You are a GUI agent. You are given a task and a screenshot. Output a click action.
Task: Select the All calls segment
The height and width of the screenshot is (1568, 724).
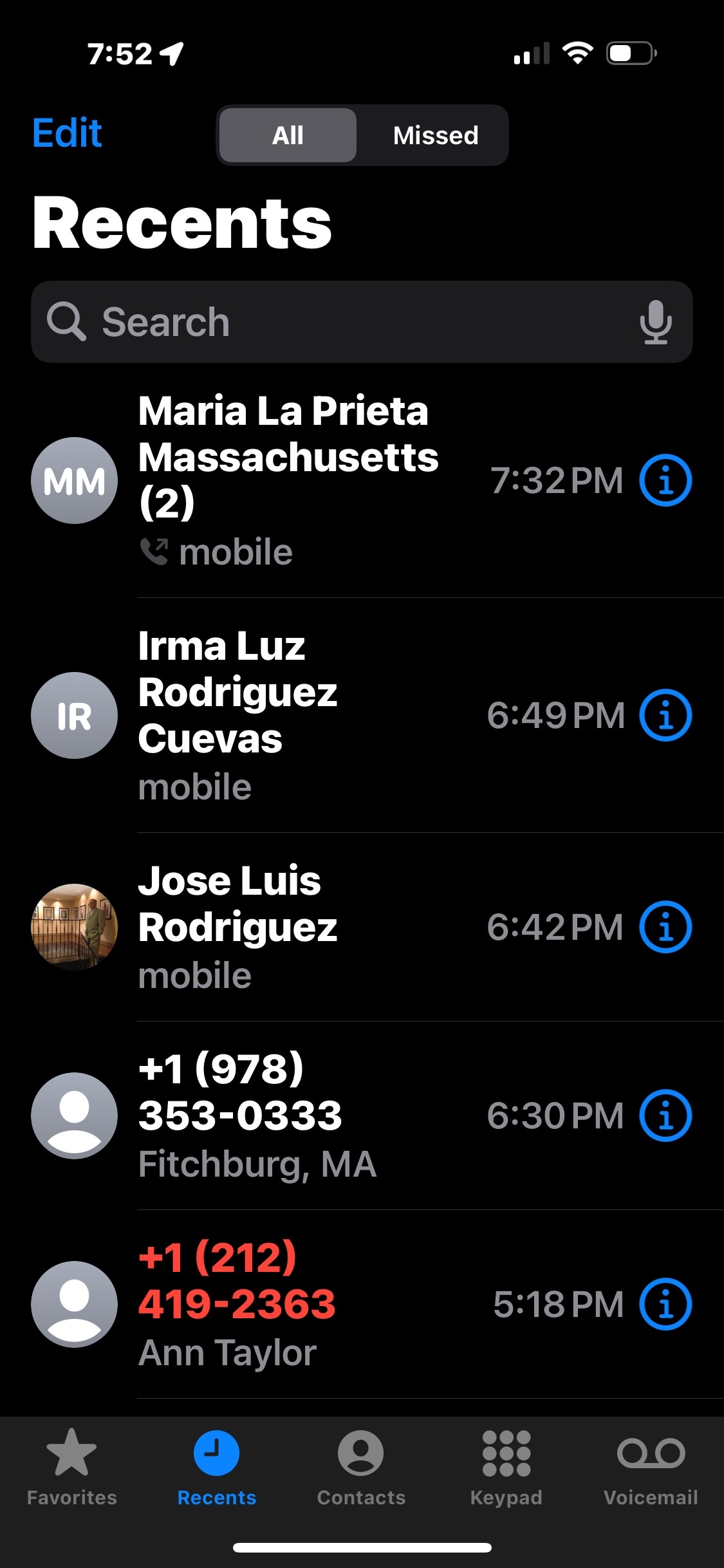[288, 136]
